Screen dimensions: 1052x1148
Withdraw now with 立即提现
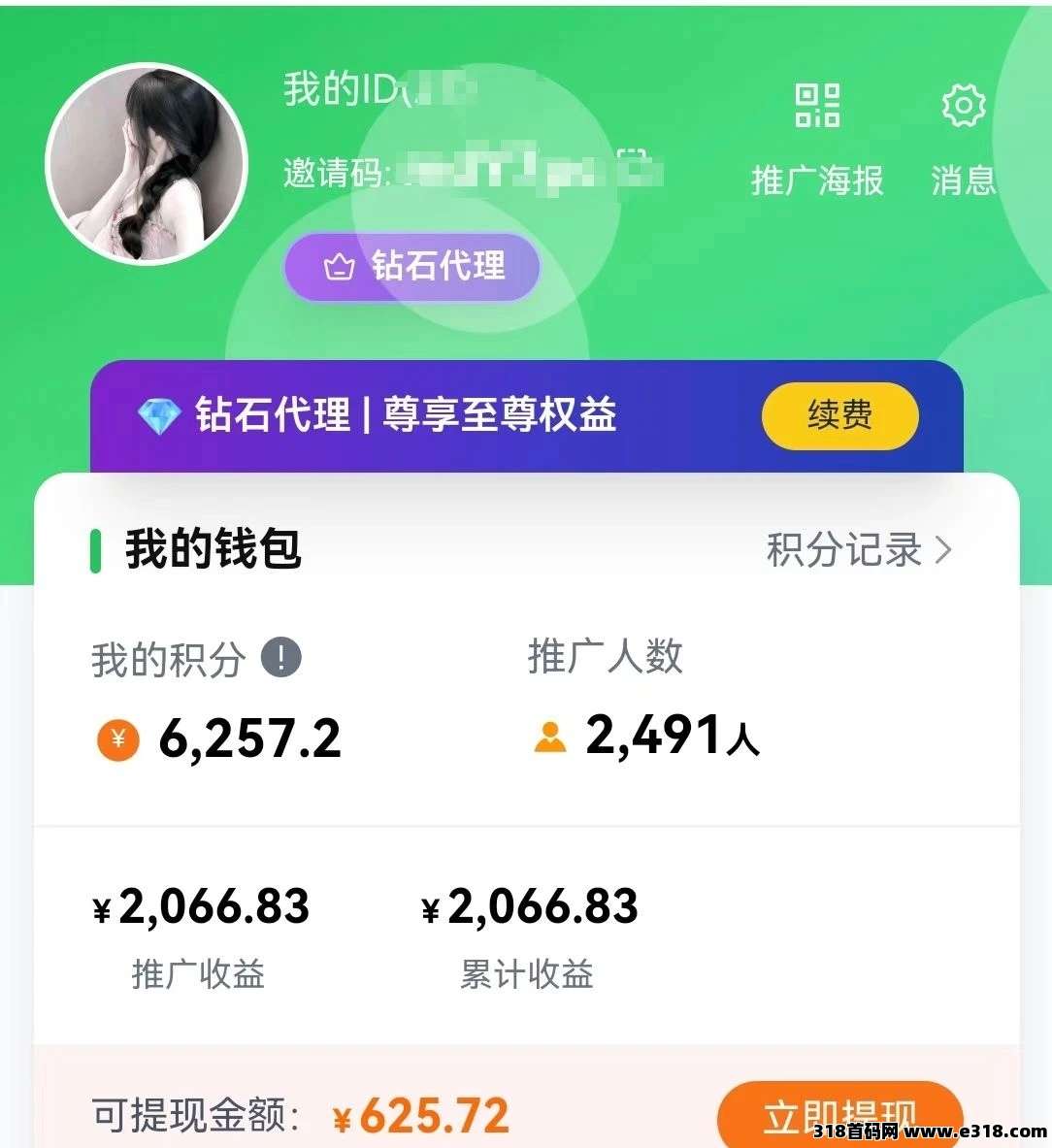coord(839,1116)
